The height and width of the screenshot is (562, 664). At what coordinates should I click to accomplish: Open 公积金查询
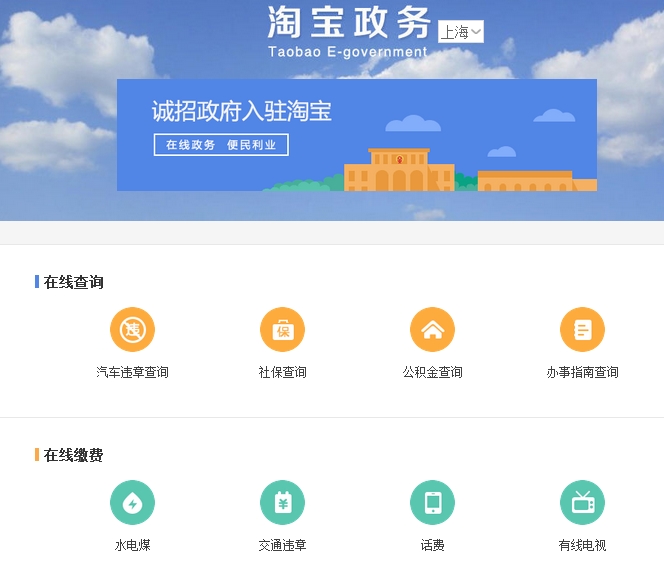click(x=432, y=331)
